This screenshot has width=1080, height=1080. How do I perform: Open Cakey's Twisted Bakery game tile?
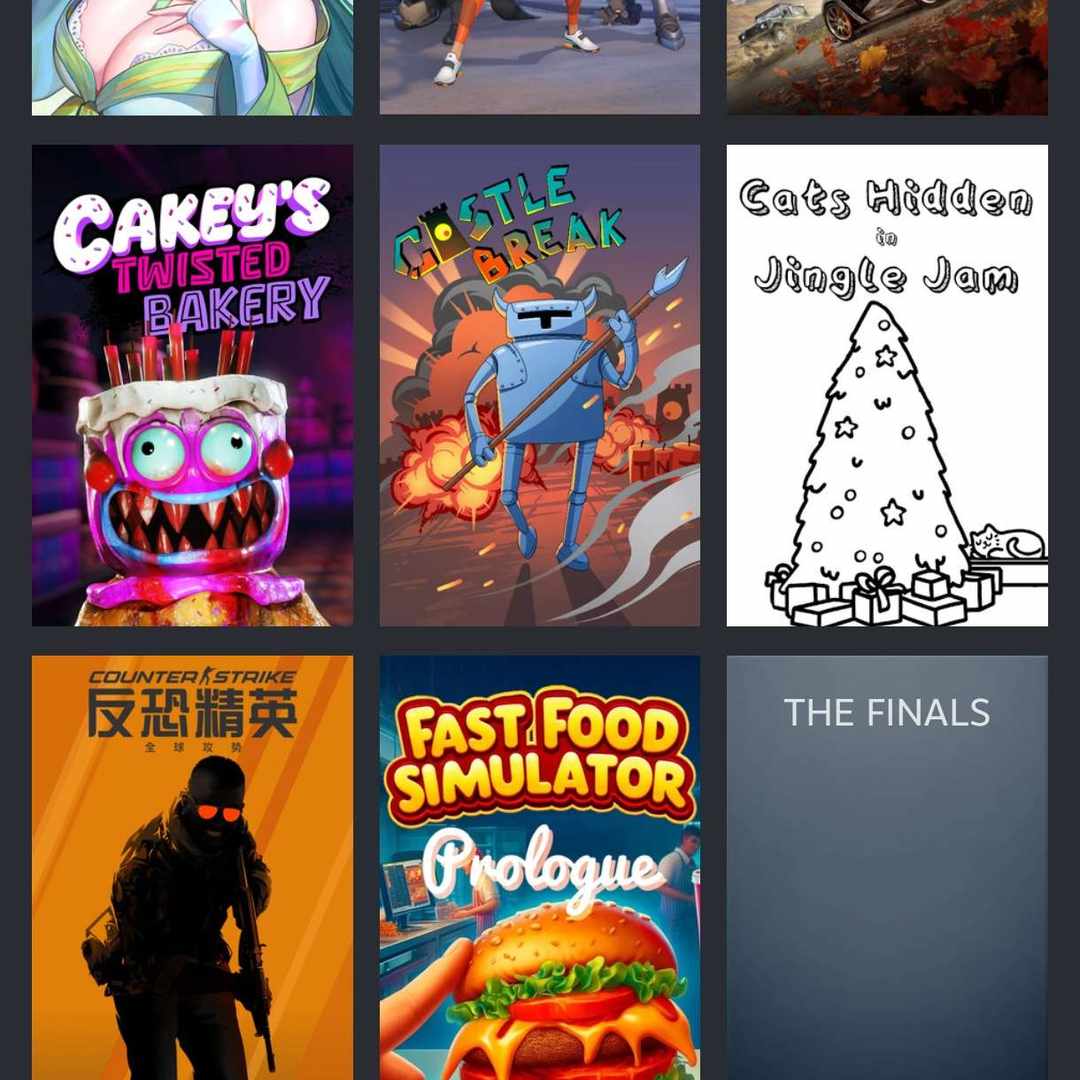(192, 385)
